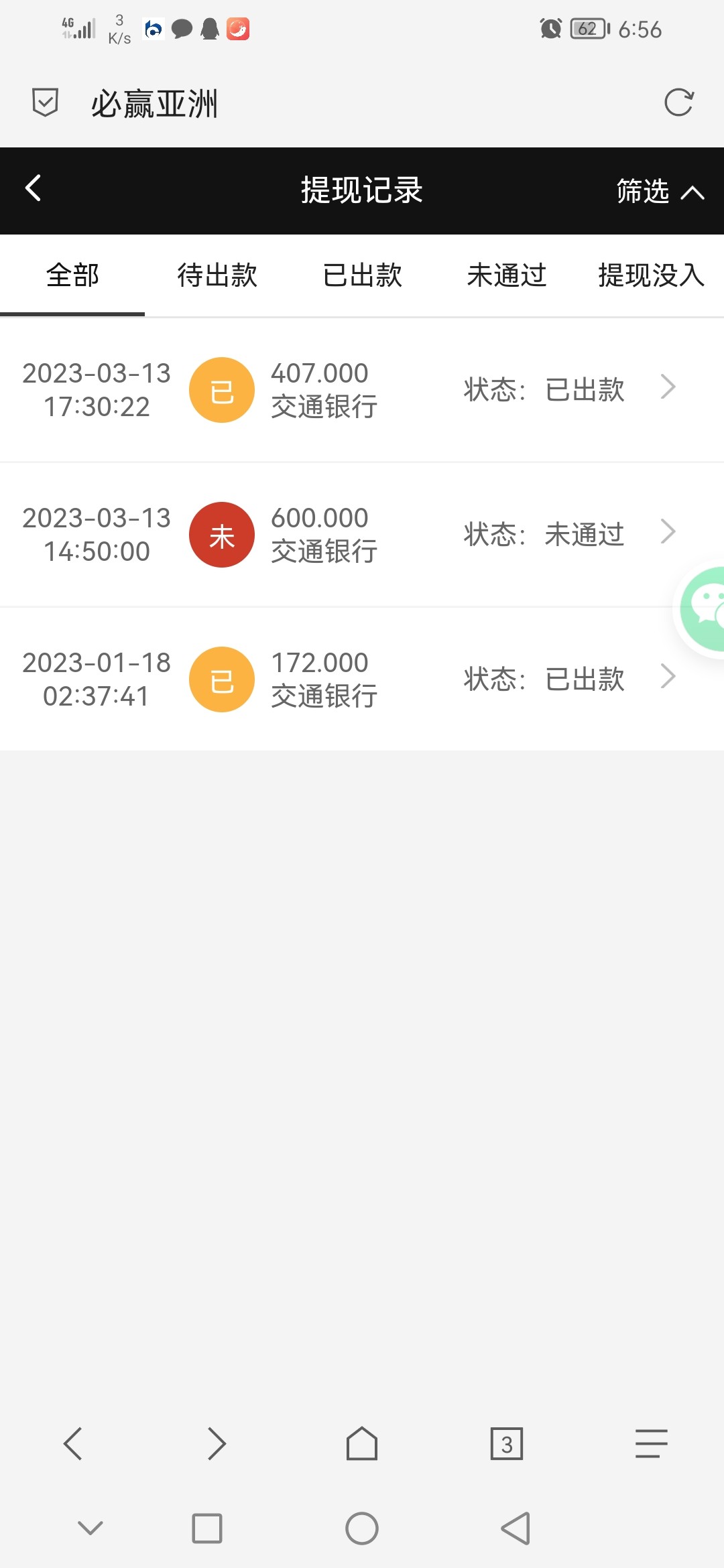
Task: Go forward in the browser toolbar
Action: (217, 1443)
